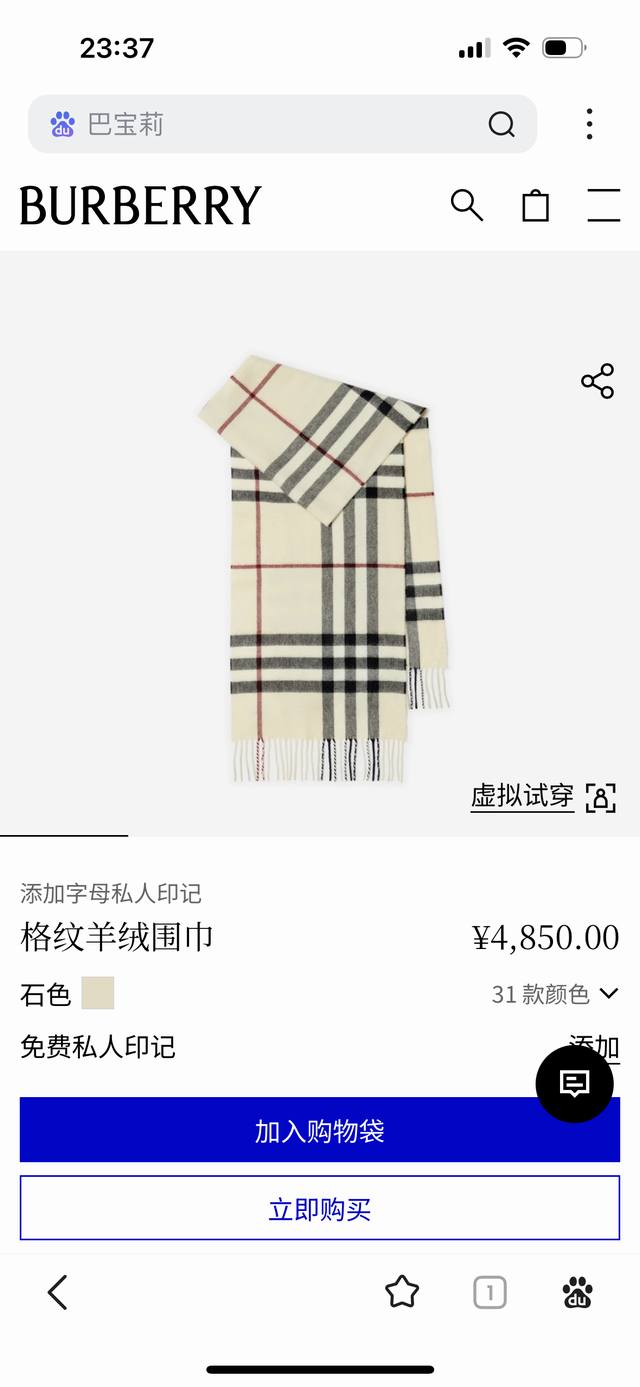Tap 添加 to add free monogram
This screenshot has height=1387, width=640.
(x=594, y=1046)
